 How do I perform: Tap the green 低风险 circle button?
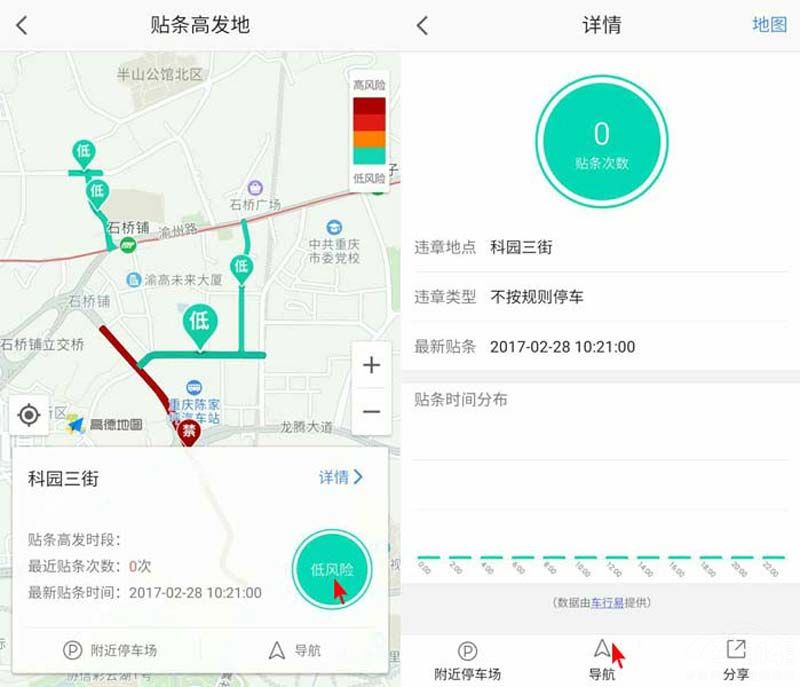point(330,570)
